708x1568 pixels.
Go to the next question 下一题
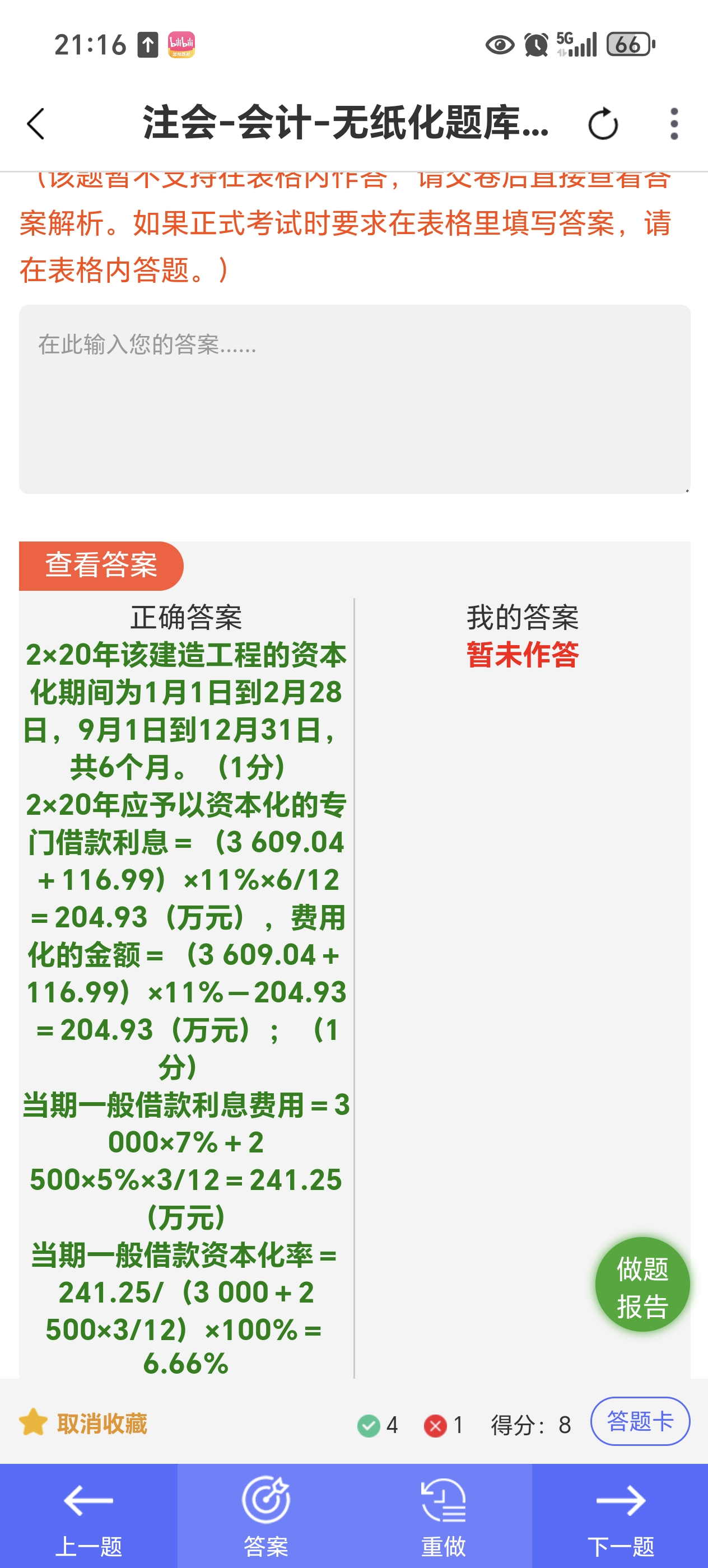click(619, 1516)
